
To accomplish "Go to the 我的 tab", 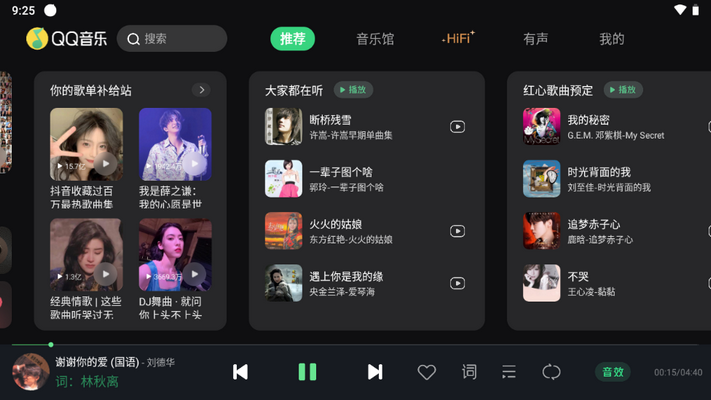I will [x=611, y=39].
